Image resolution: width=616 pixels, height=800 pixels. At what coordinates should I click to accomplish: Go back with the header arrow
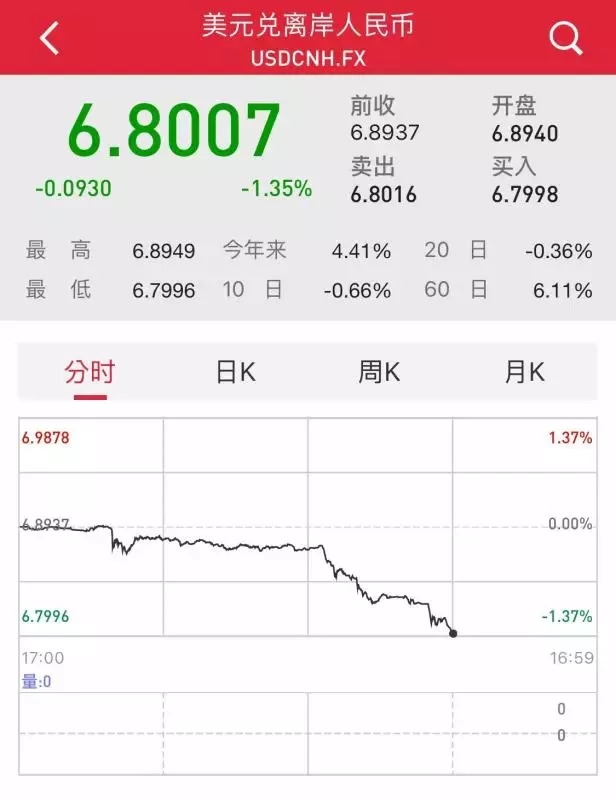point(49,38)
